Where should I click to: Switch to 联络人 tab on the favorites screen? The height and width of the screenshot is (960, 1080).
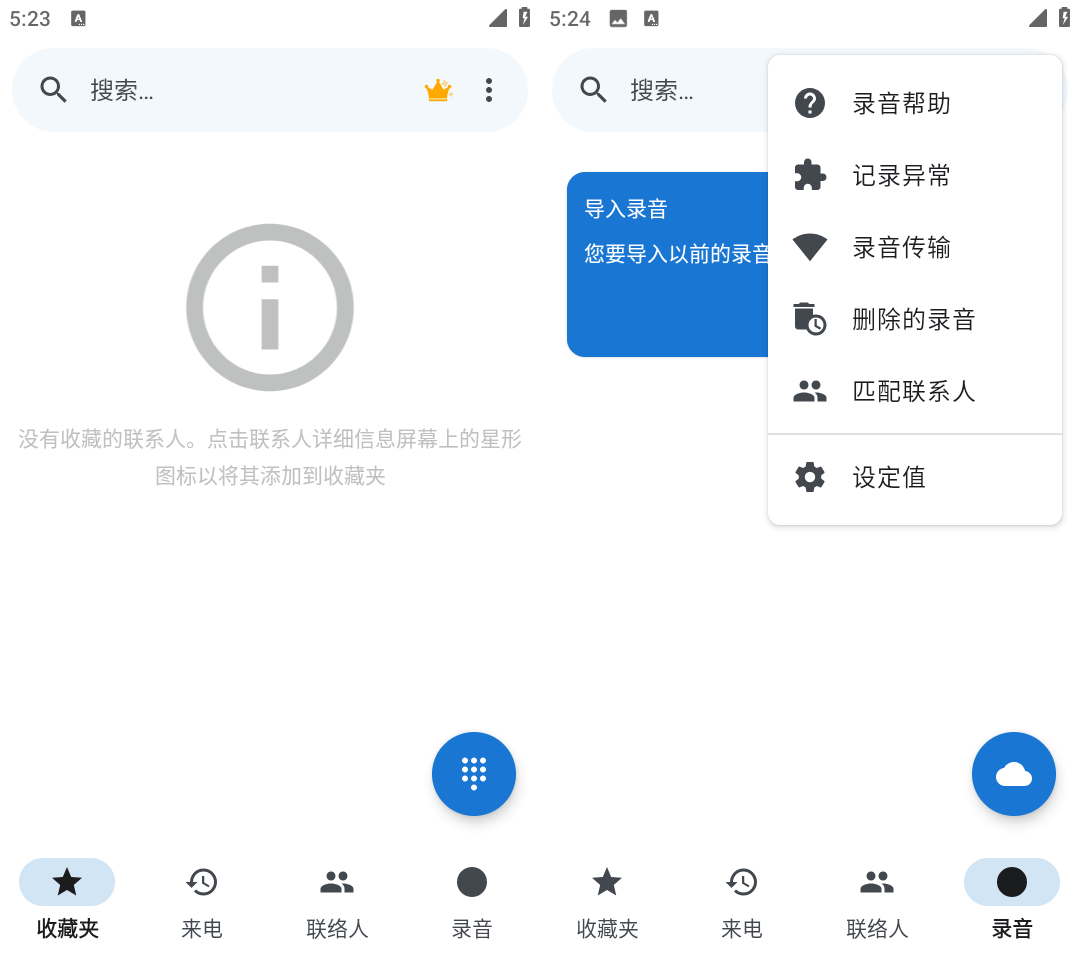[337, 900]
